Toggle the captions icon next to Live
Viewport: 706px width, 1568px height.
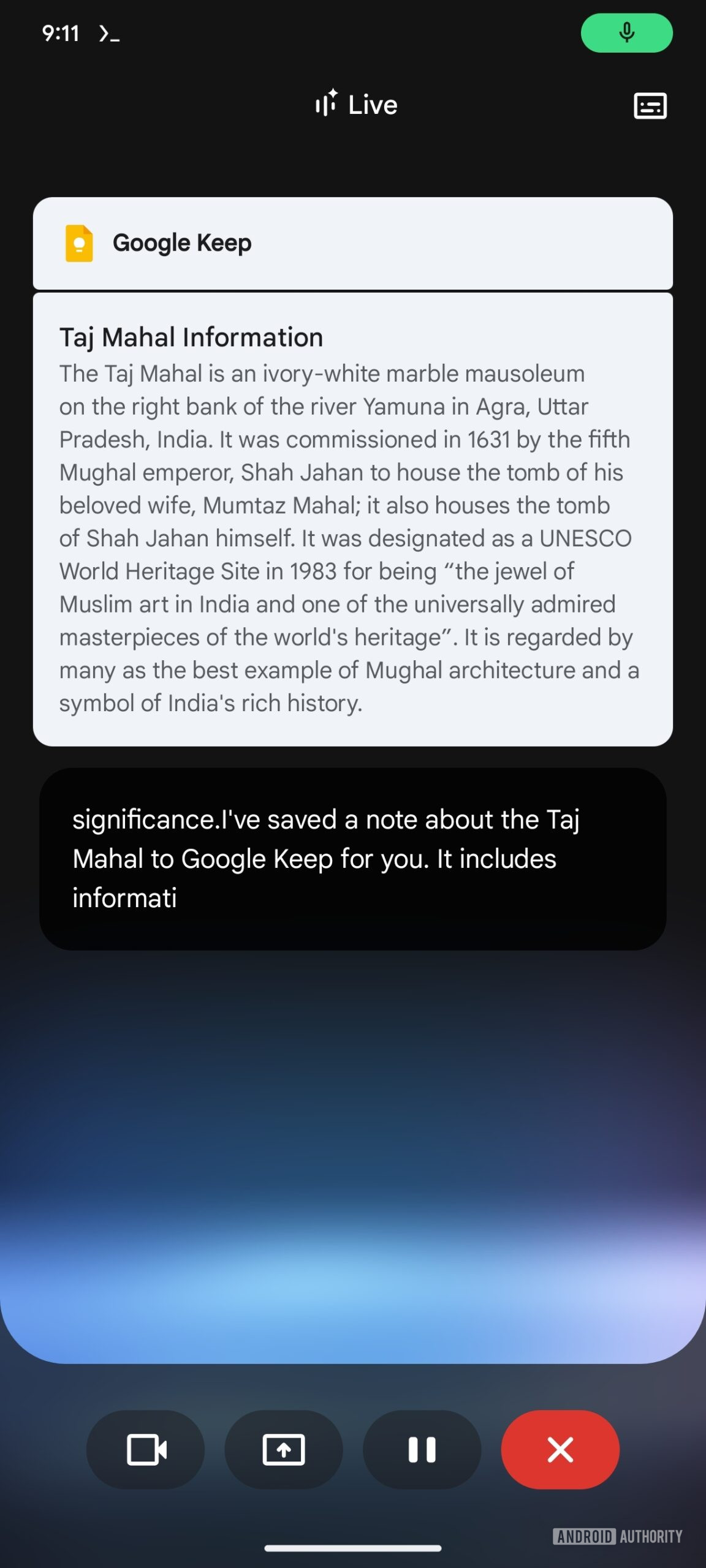(650, 105)
